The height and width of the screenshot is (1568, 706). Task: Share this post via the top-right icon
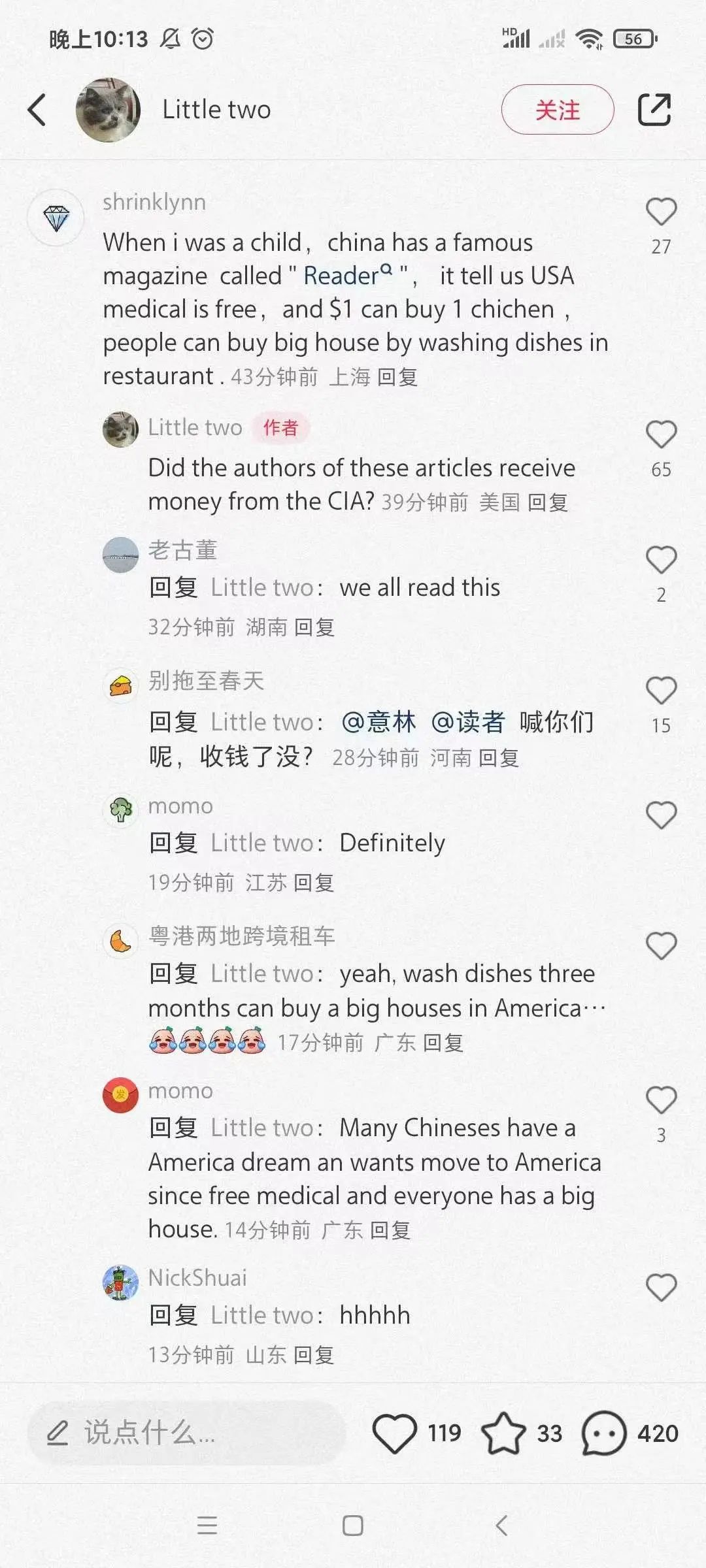coord(654,109)
